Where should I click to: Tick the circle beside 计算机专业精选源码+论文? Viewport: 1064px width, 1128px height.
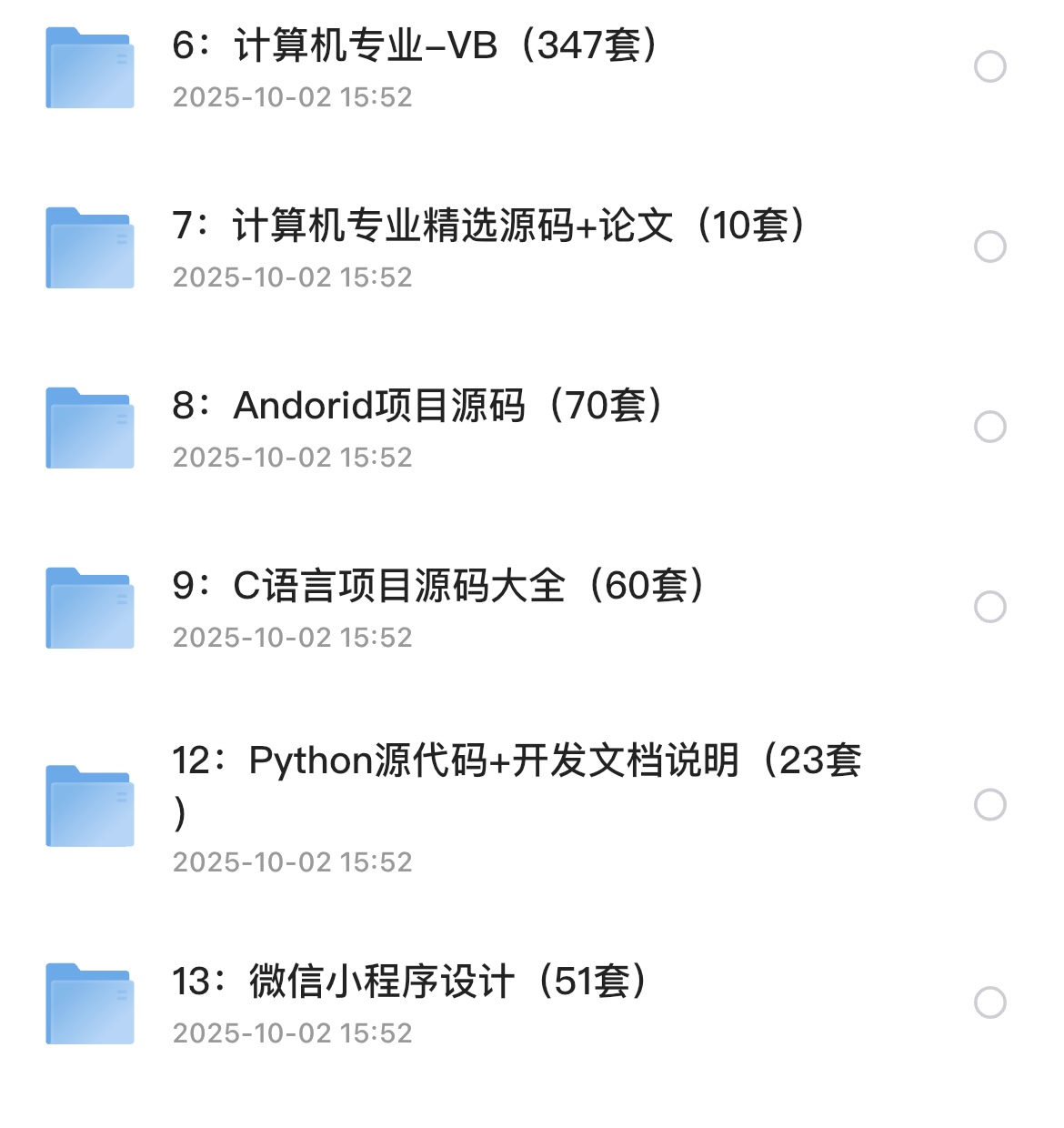coord(989,247)
